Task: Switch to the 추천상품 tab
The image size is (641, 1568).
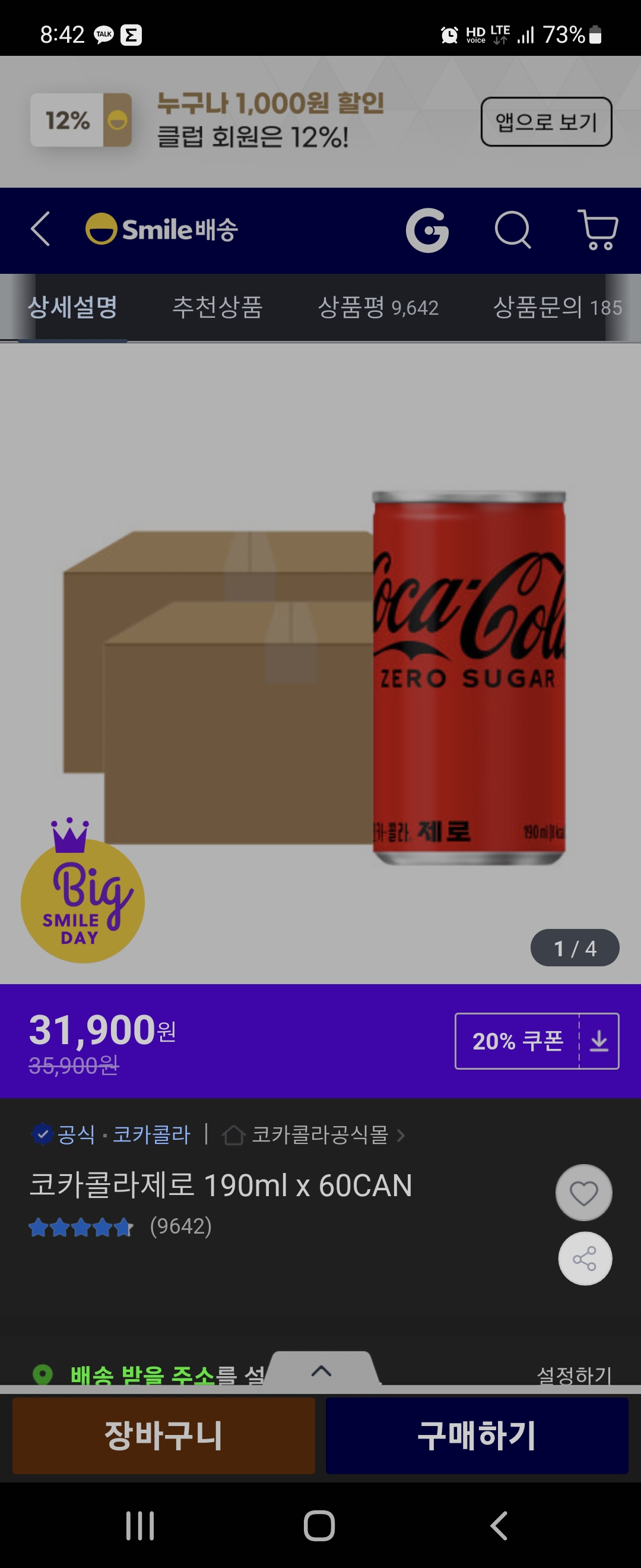Action: [x=217, y=308]
